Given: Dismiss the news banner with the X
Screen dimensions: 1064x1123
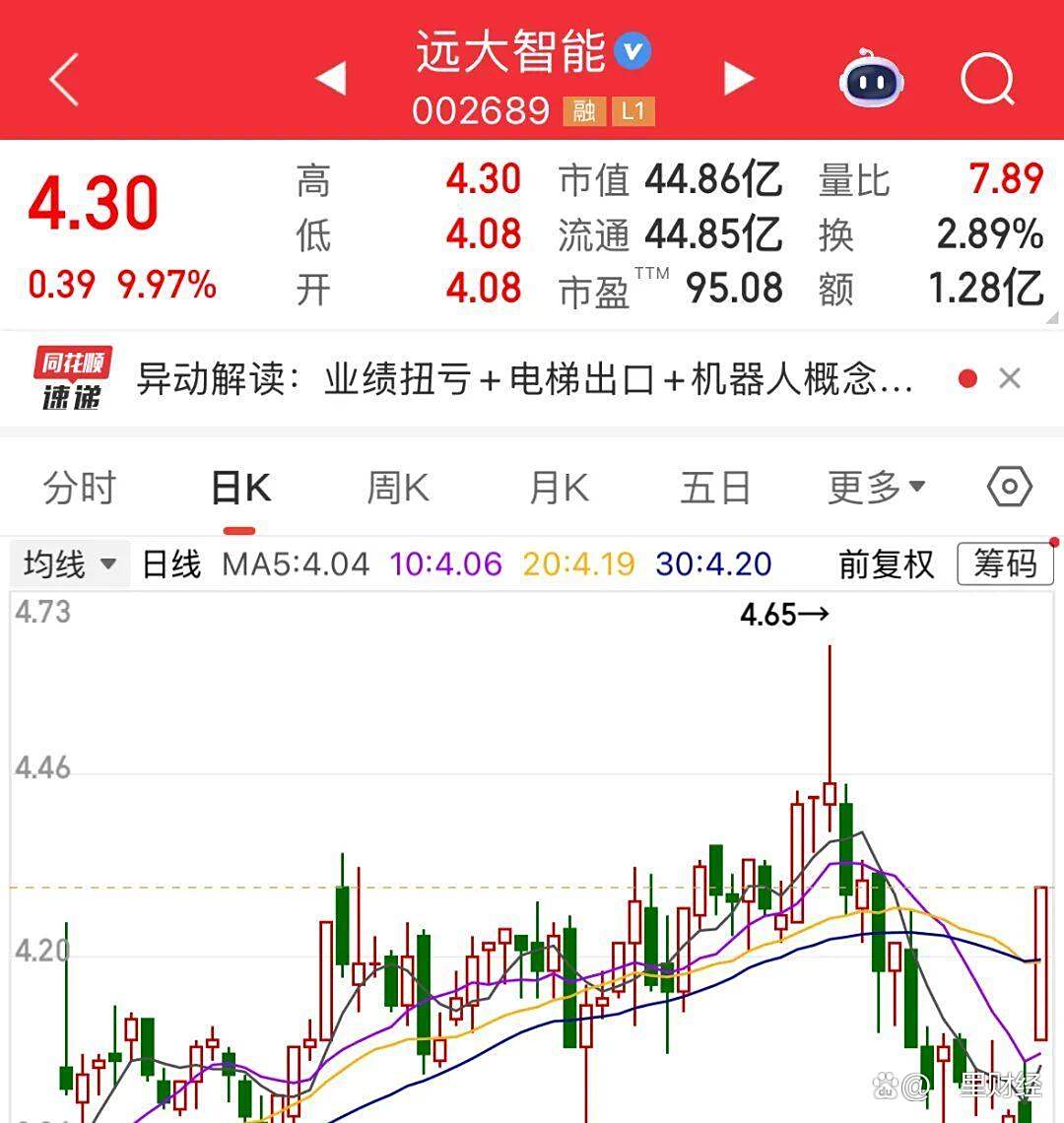Looking at the screenshot, I should coord(1011,377).
